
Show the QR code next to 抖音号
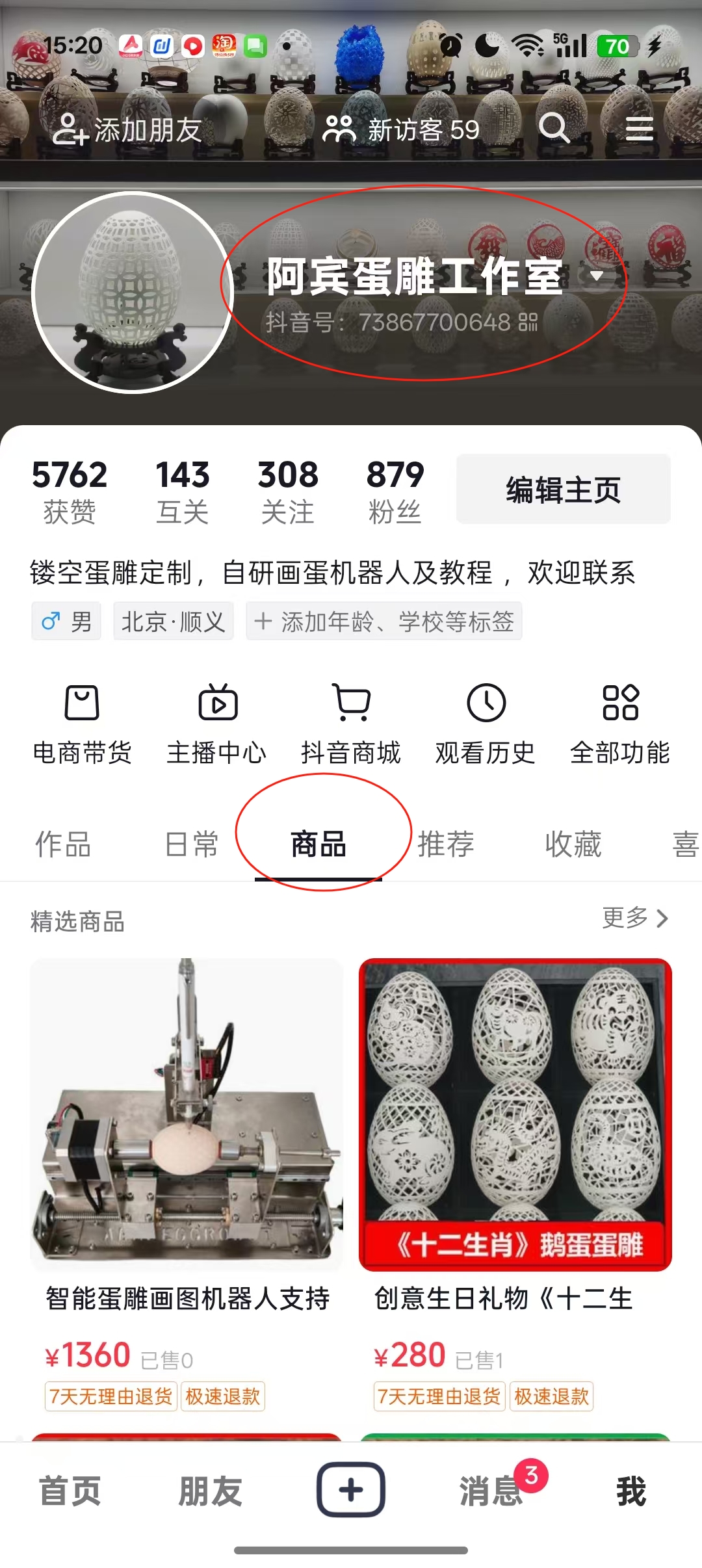528,322
